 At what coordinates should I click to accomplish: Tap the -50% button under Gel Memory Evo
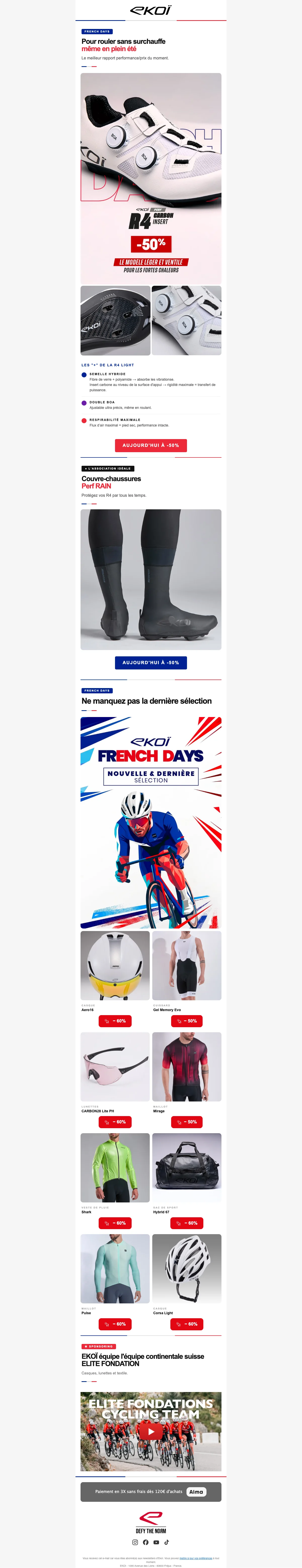pyautogui.click(x=186, y=1021)
